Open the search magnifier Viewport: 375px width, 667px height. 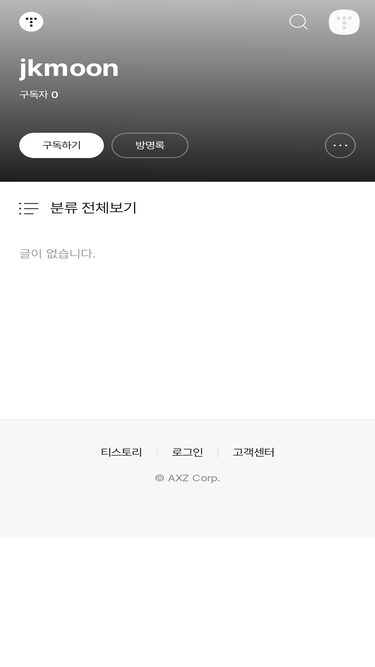coord(298,22)
